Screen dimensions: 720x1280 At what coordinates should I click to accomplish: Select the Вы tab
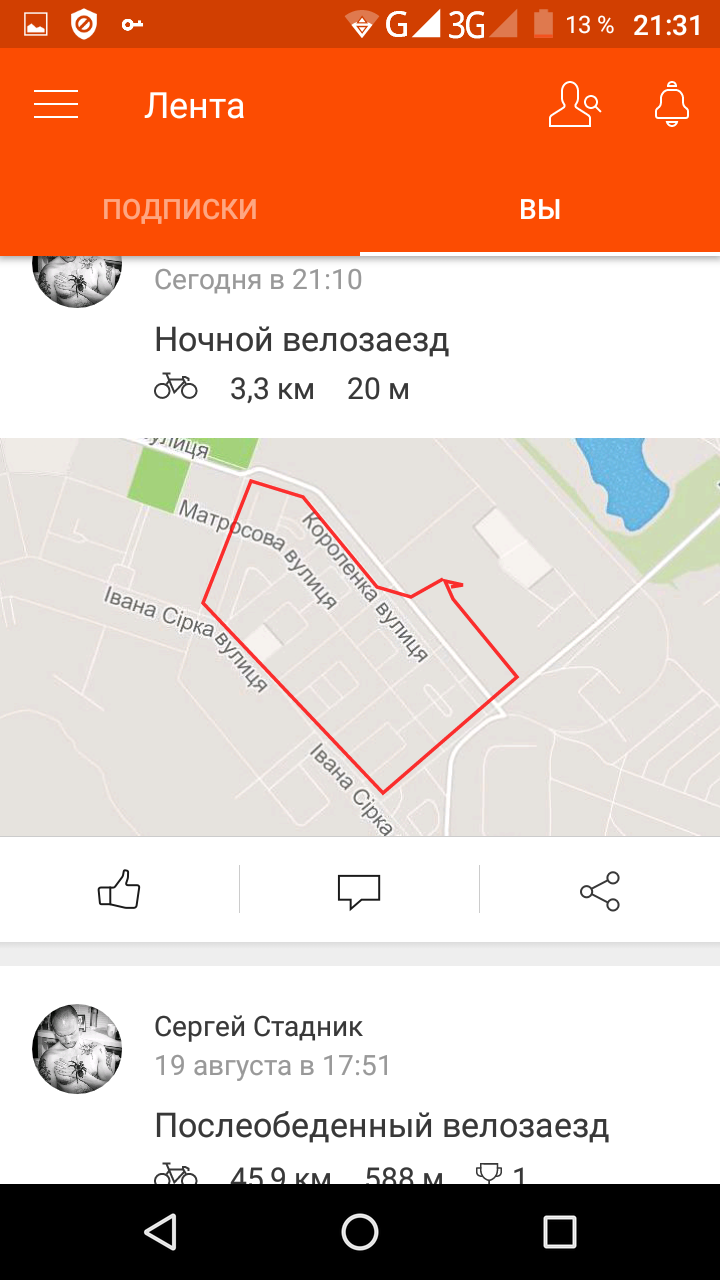(x=540, y=209)
